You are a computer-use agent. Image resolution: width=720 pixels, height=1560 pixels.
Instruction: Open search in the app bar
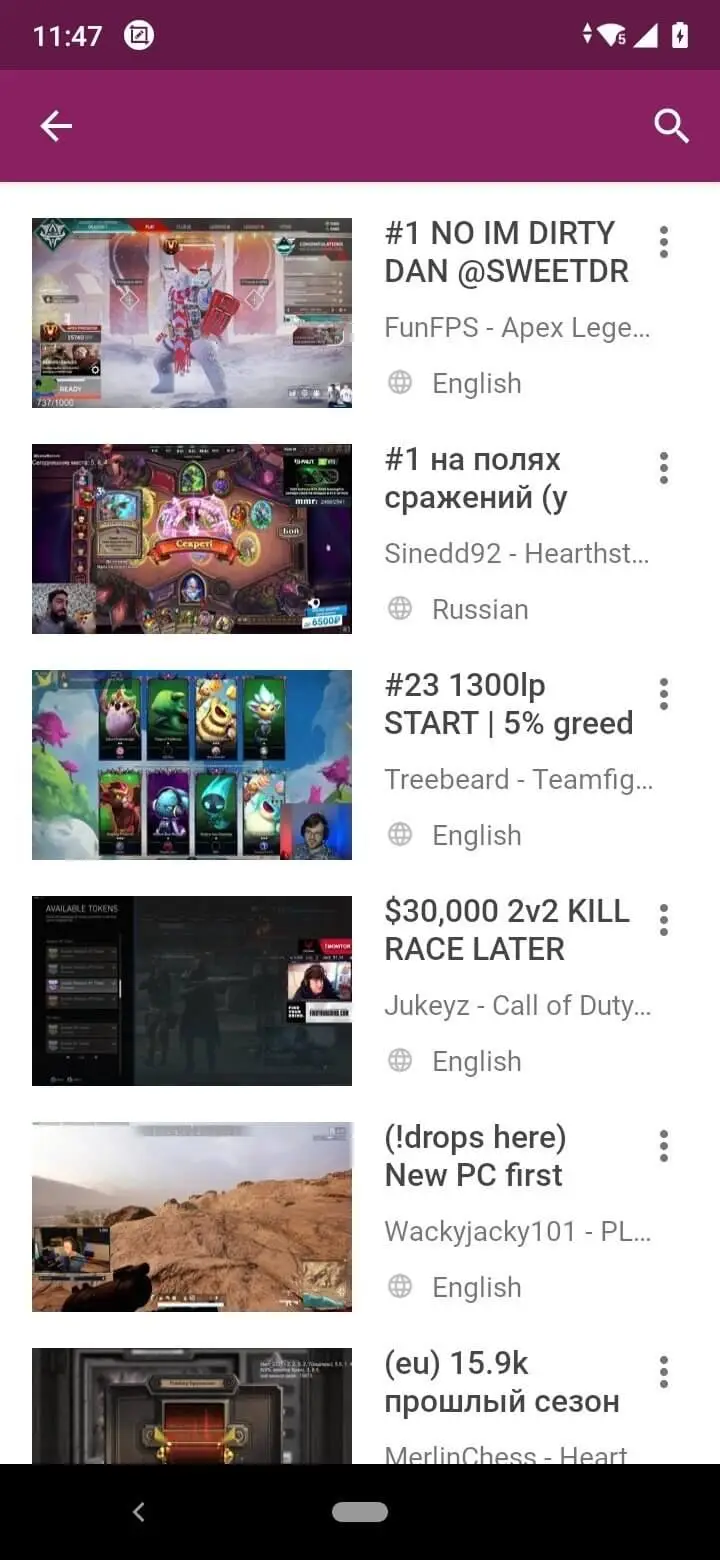(671, 126)
